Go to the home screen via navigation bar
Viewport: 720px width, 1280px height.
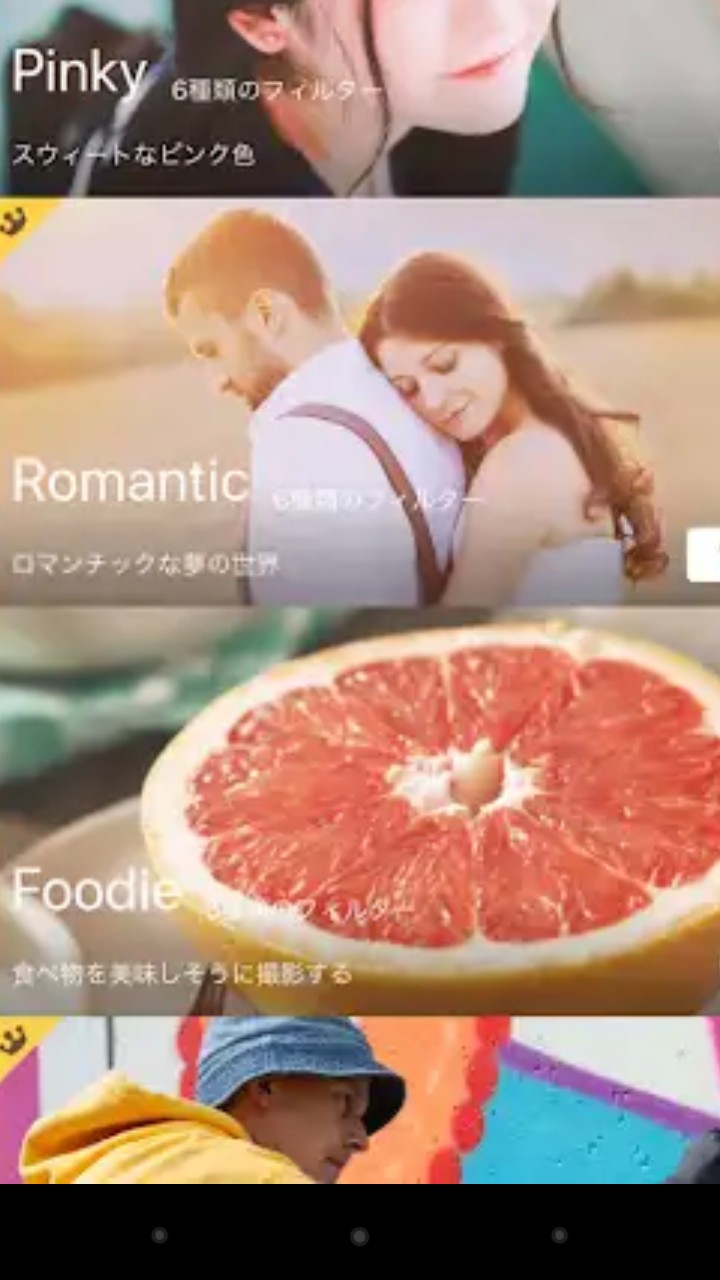(360, 1236)
